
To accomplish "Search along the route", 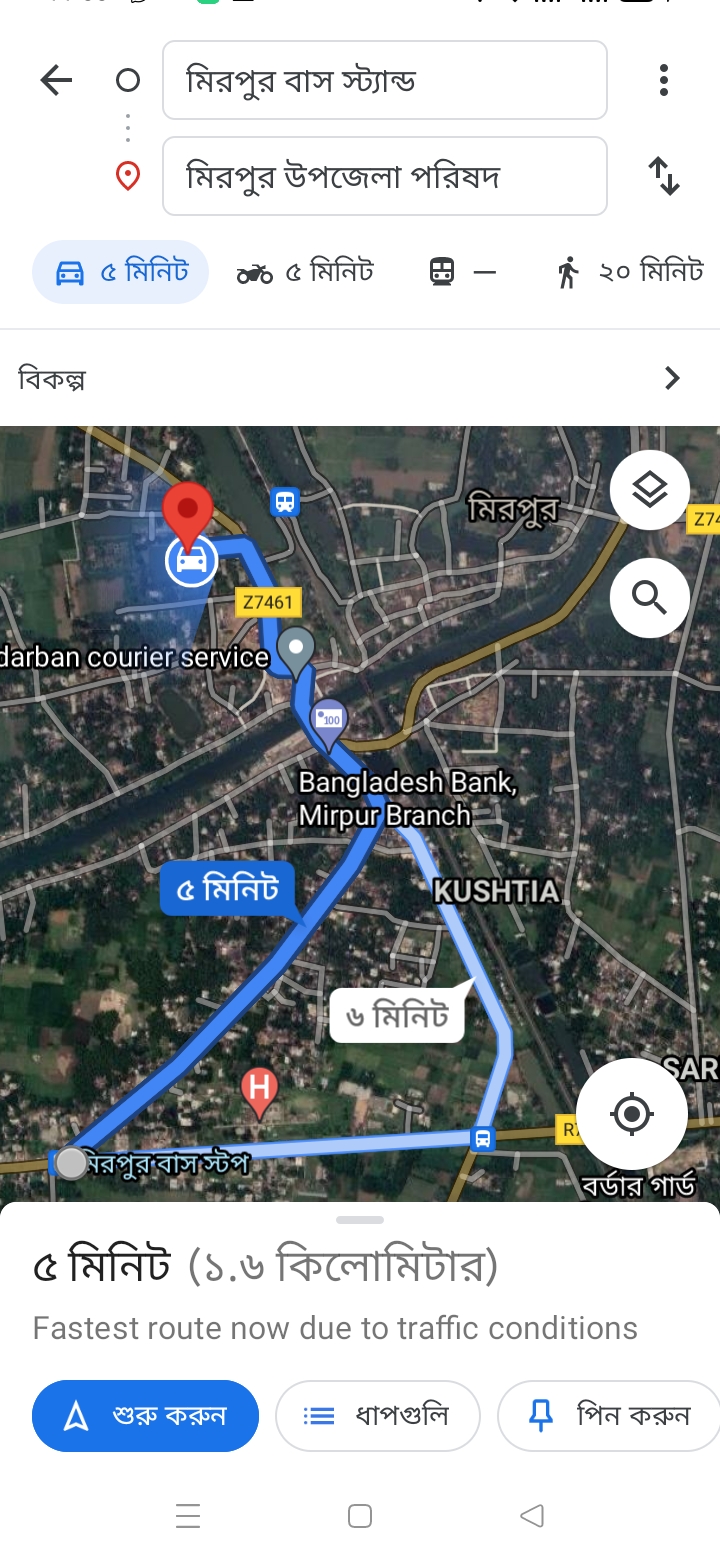I will [649, 598].
